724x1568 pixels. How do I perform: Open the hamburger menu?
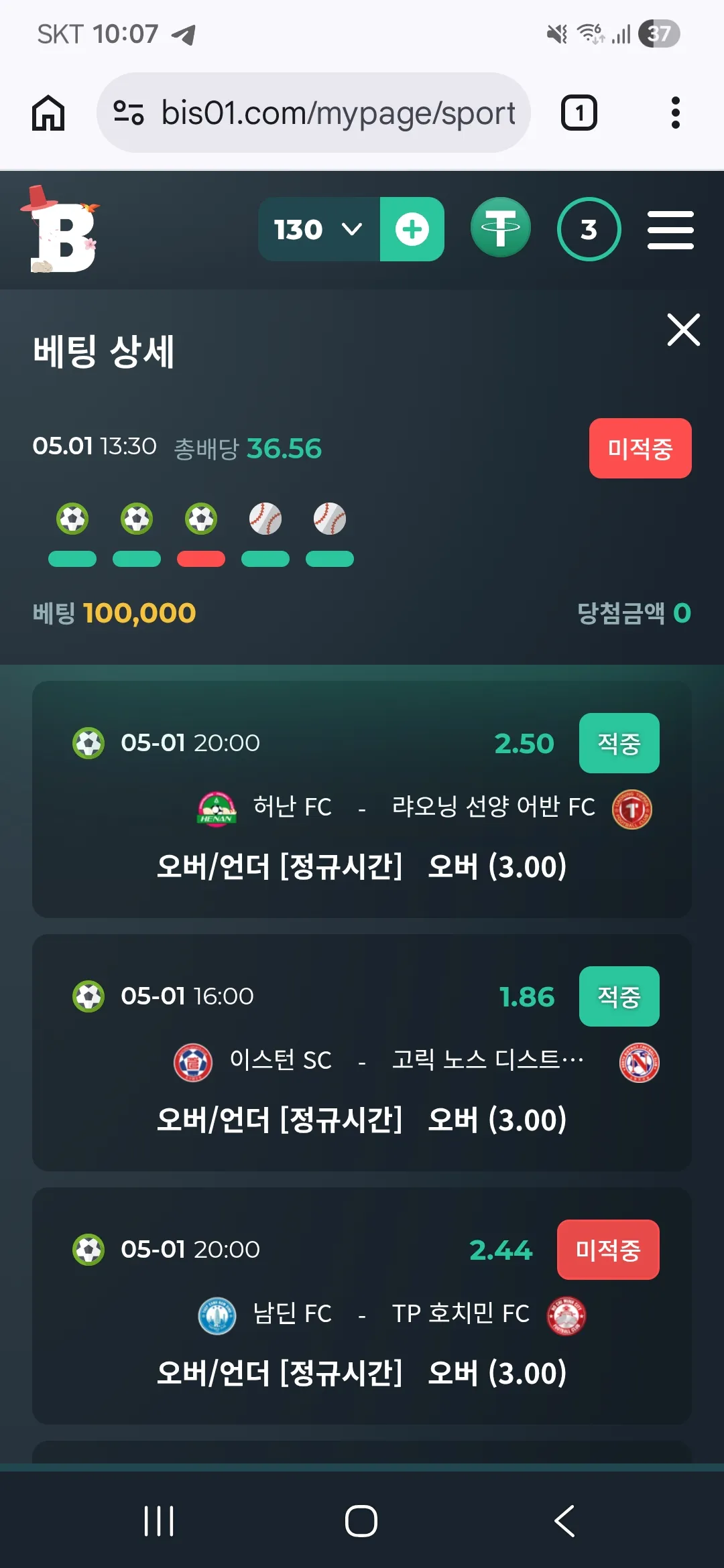[x=670, y=230]
